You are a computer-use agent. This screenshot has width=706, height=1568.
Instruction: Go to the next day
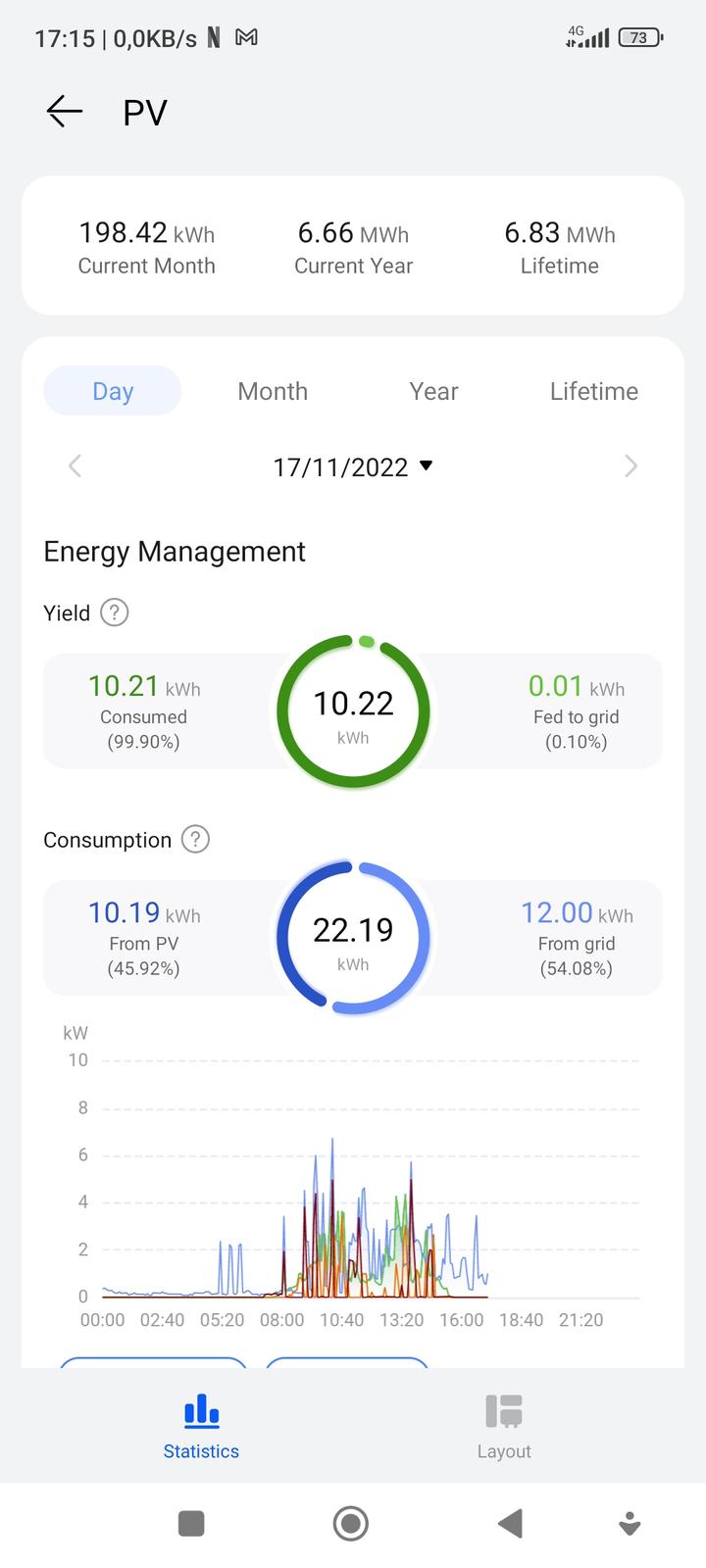pyautogui.click(x=630, y=466)
